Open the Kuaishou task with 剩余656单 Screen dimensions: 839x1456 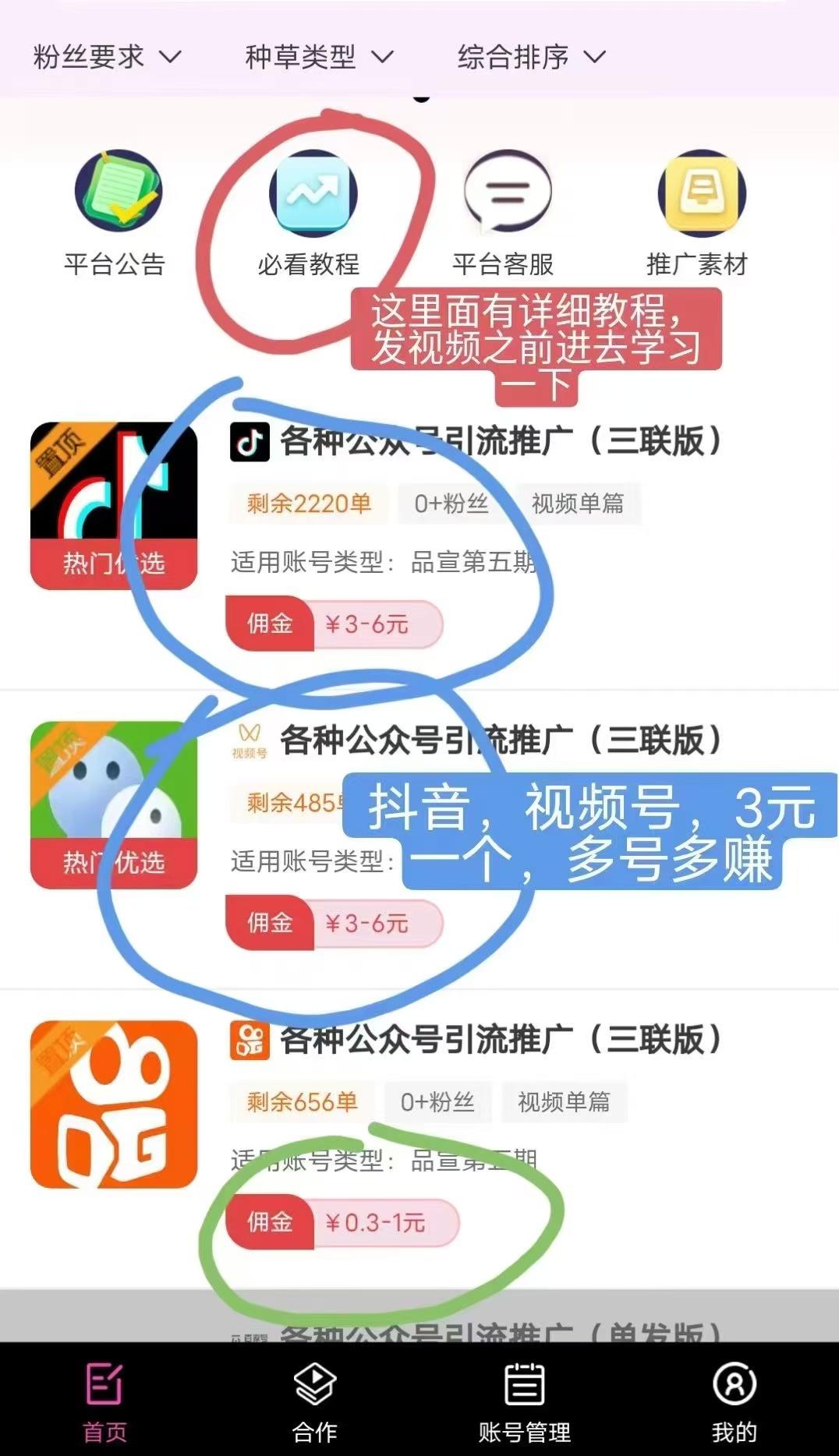(499, 1040)
